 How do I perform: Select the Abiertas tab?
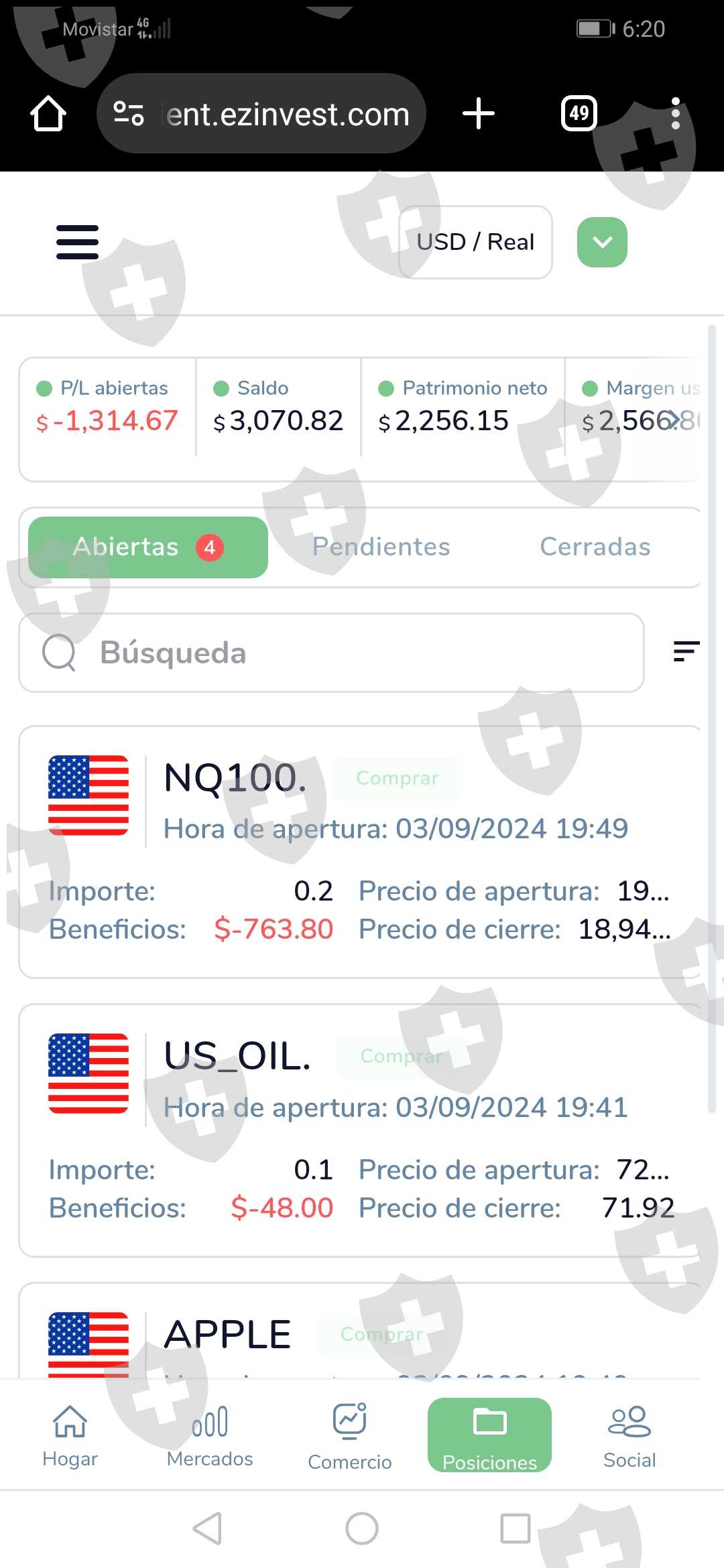(x=147, y=547)
